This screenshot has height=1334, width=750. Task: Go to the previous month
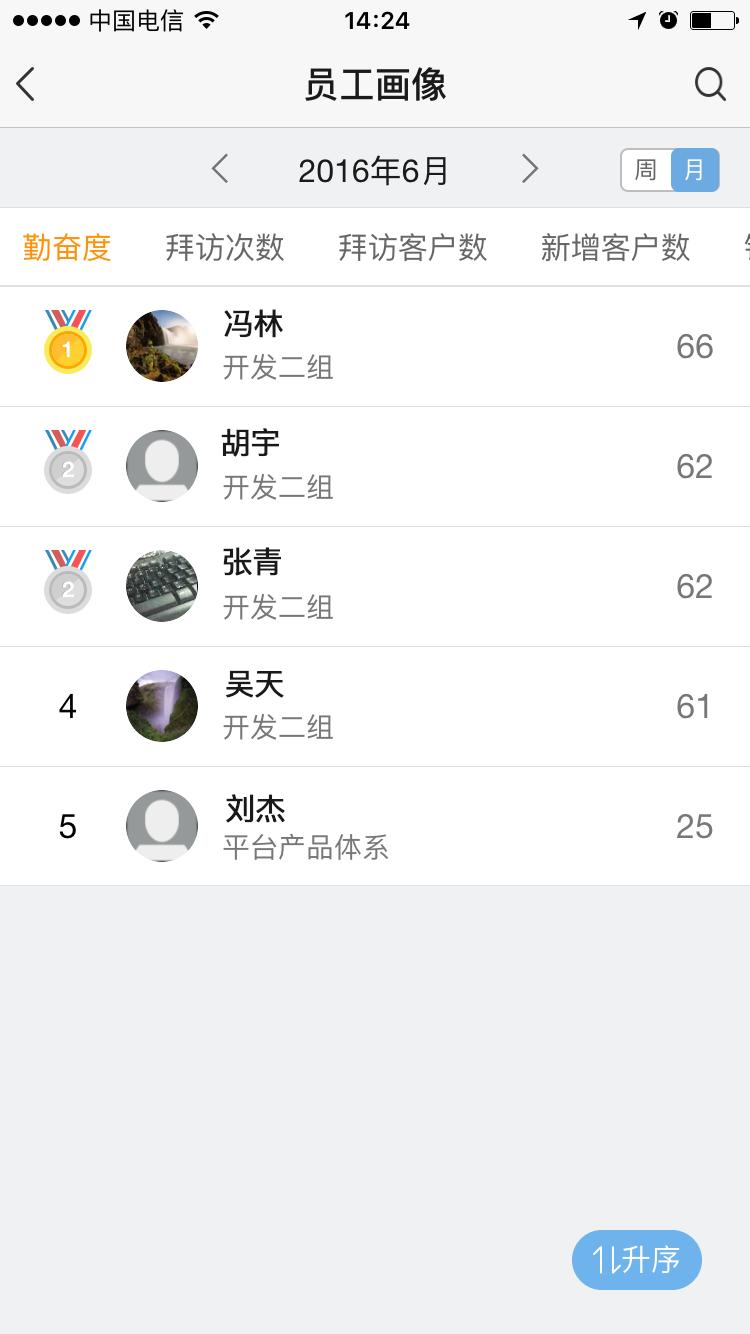[x=221, y=169]
